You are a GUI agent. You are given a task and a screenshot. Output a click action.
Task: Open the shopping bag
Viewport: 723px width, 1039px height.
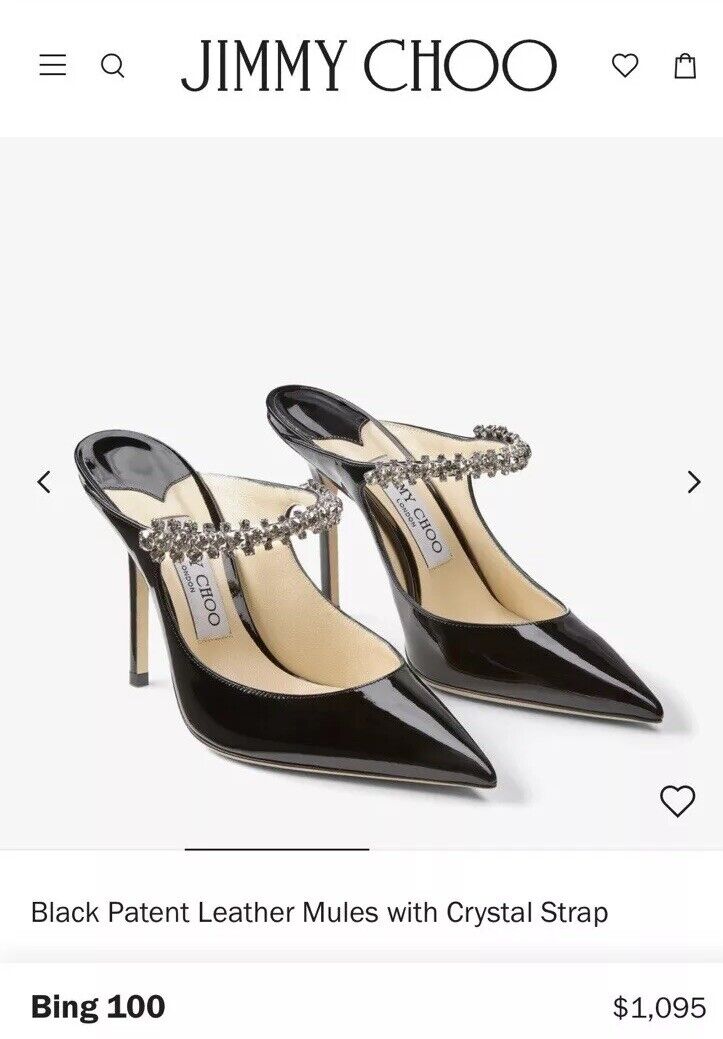[685, 66]
